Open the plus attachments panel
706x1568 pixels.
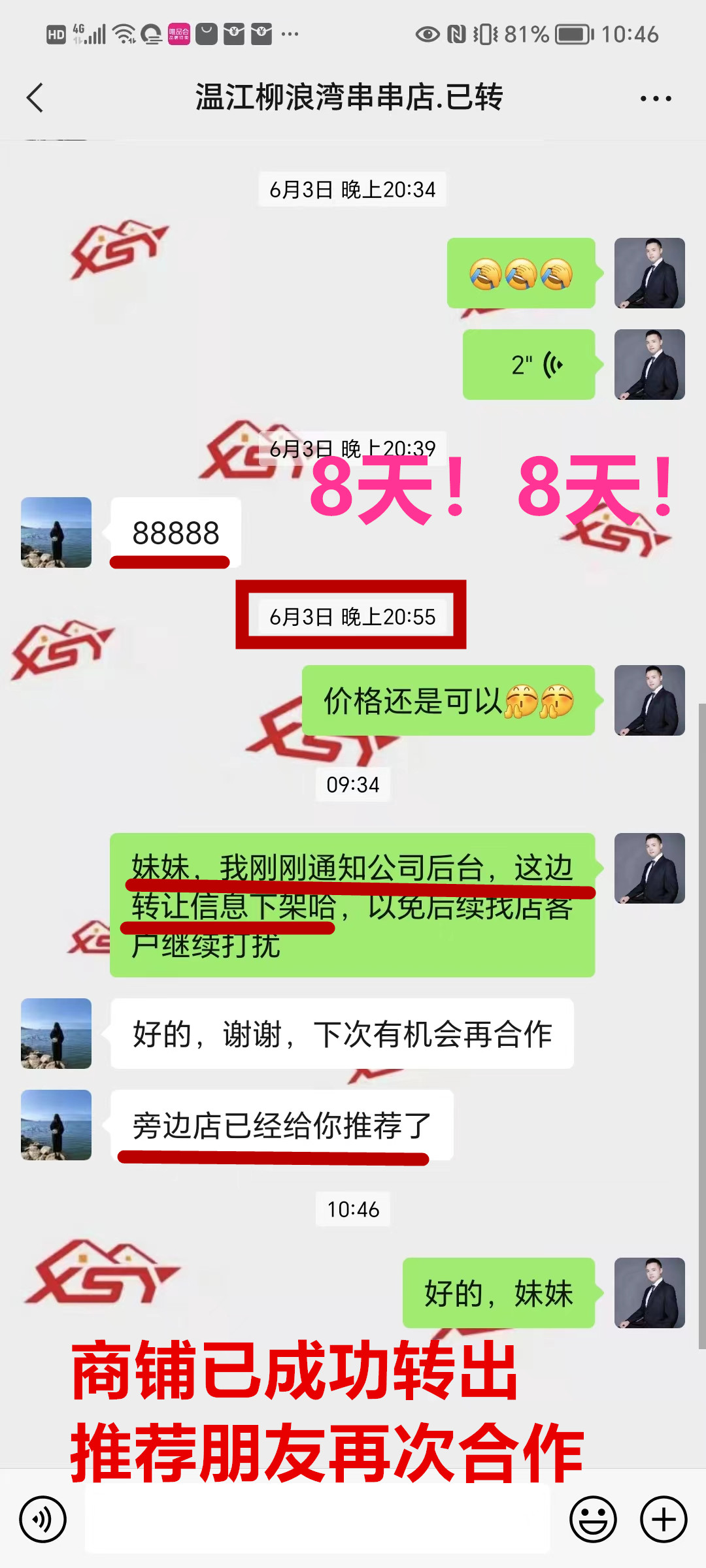pos(663,1519)
